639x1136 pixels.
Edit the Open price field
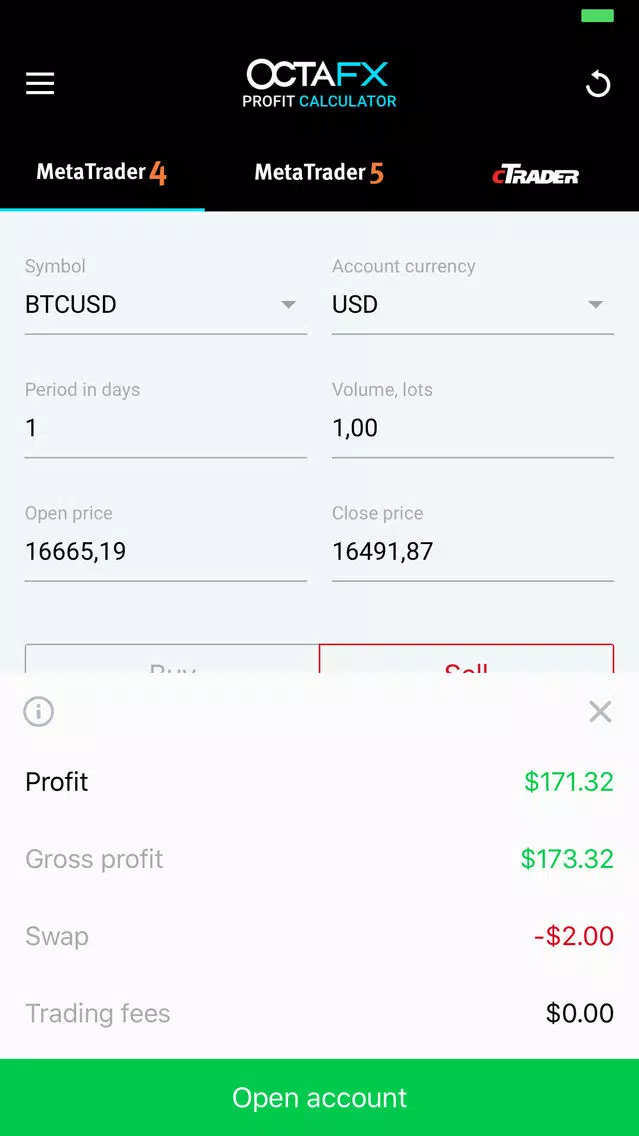[x=166, y=552]
